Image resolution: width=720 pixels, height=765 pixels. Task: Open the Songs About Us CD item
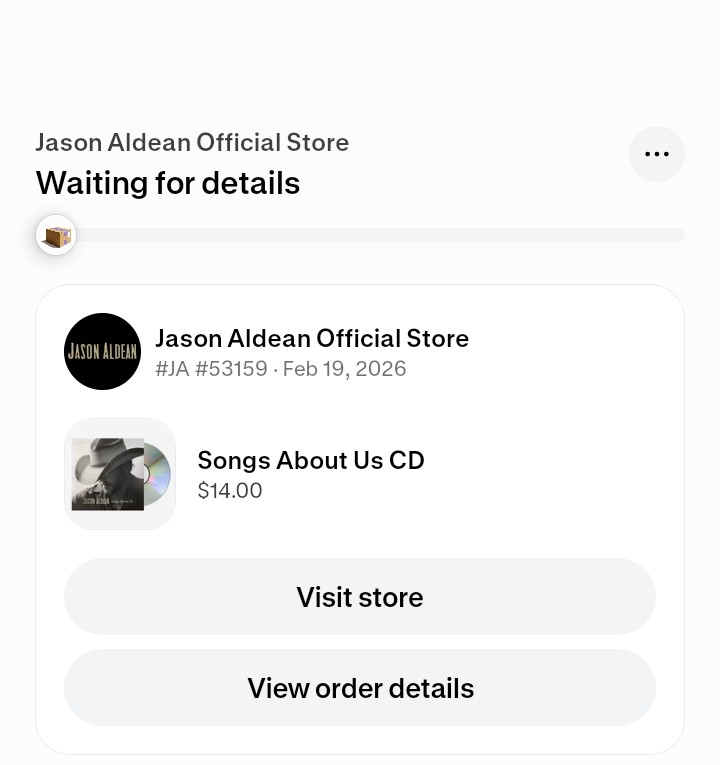(x=310, y=474)
